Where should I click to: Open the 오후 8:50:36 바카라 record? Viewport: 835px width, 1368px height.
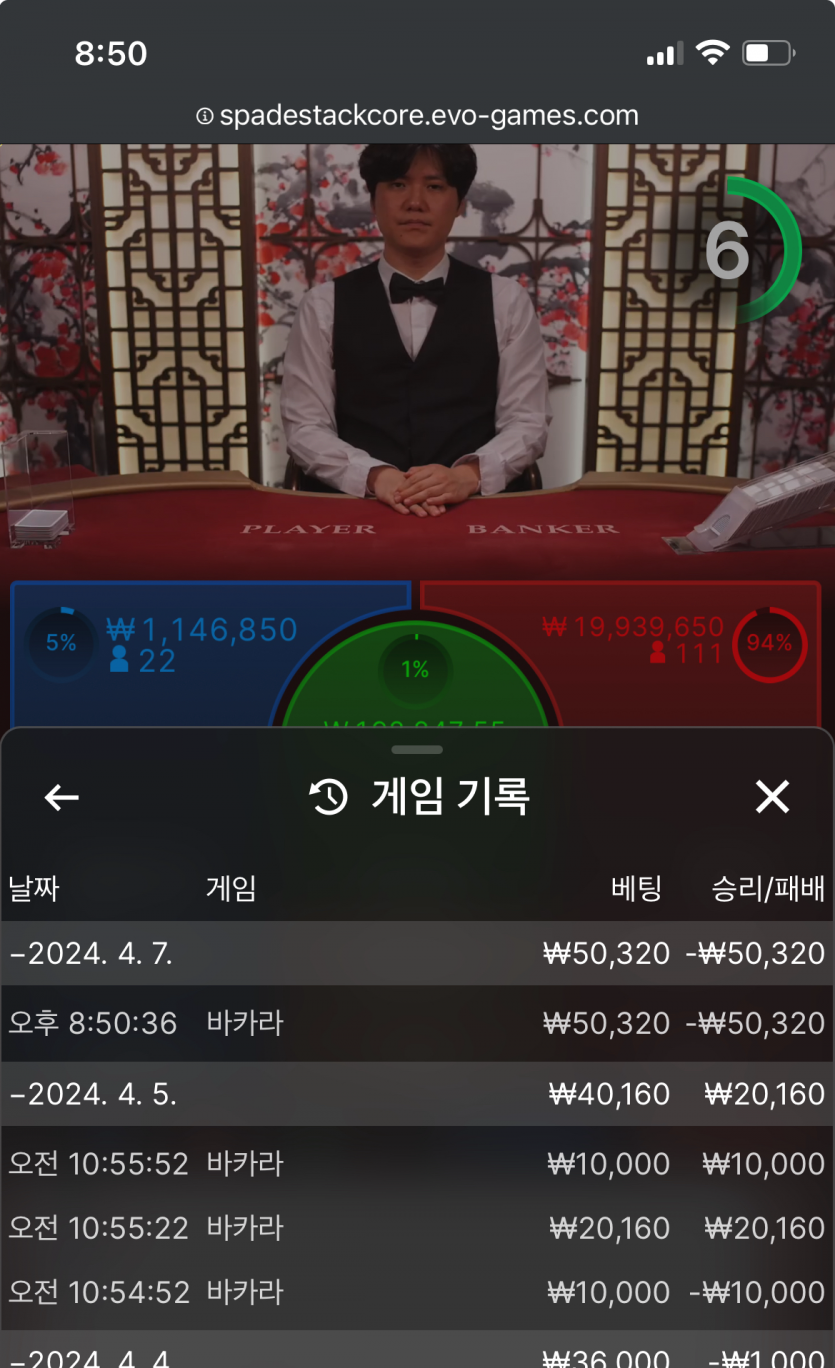[416, 1023]
